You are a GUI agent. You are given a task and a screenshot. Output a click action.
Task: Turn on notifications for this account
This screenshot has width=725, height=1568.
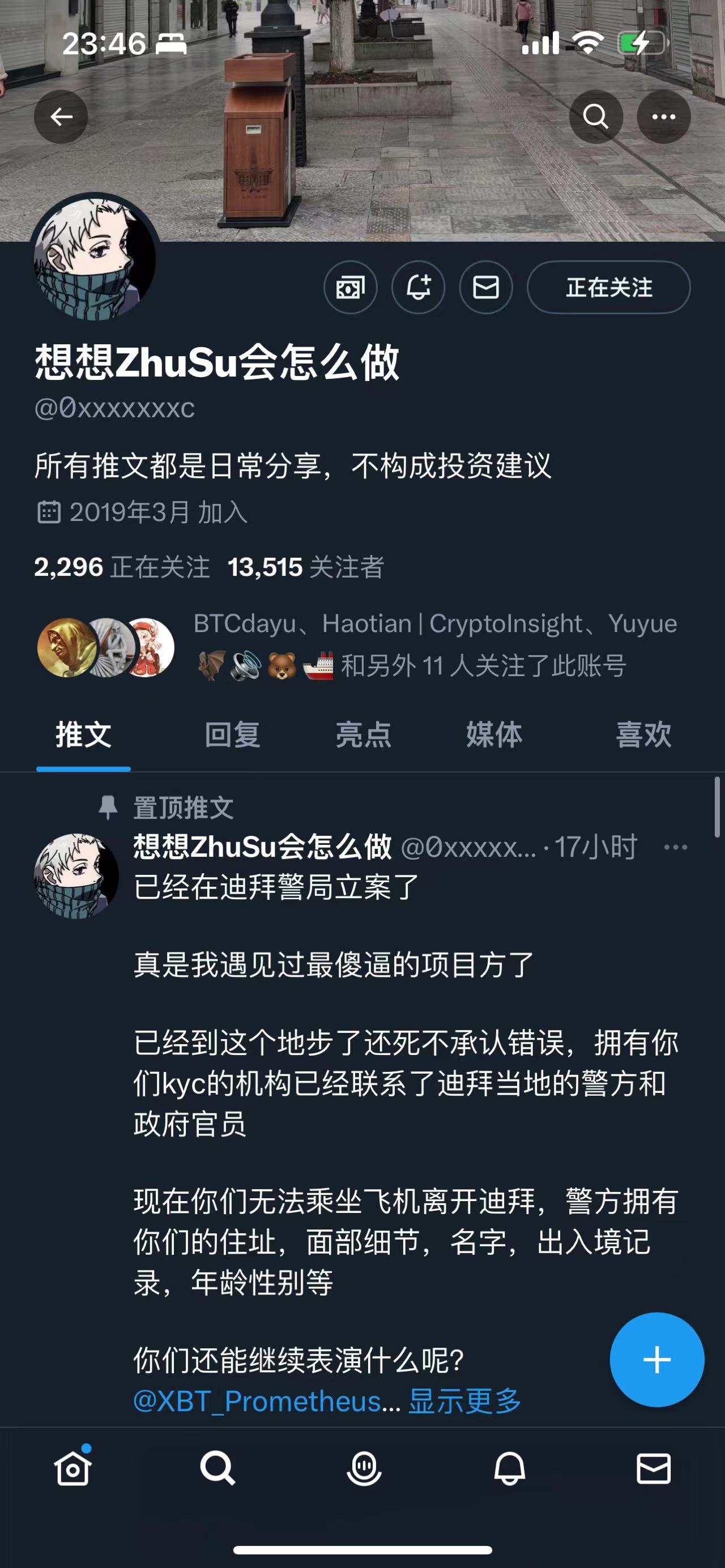tap(418, 287)
